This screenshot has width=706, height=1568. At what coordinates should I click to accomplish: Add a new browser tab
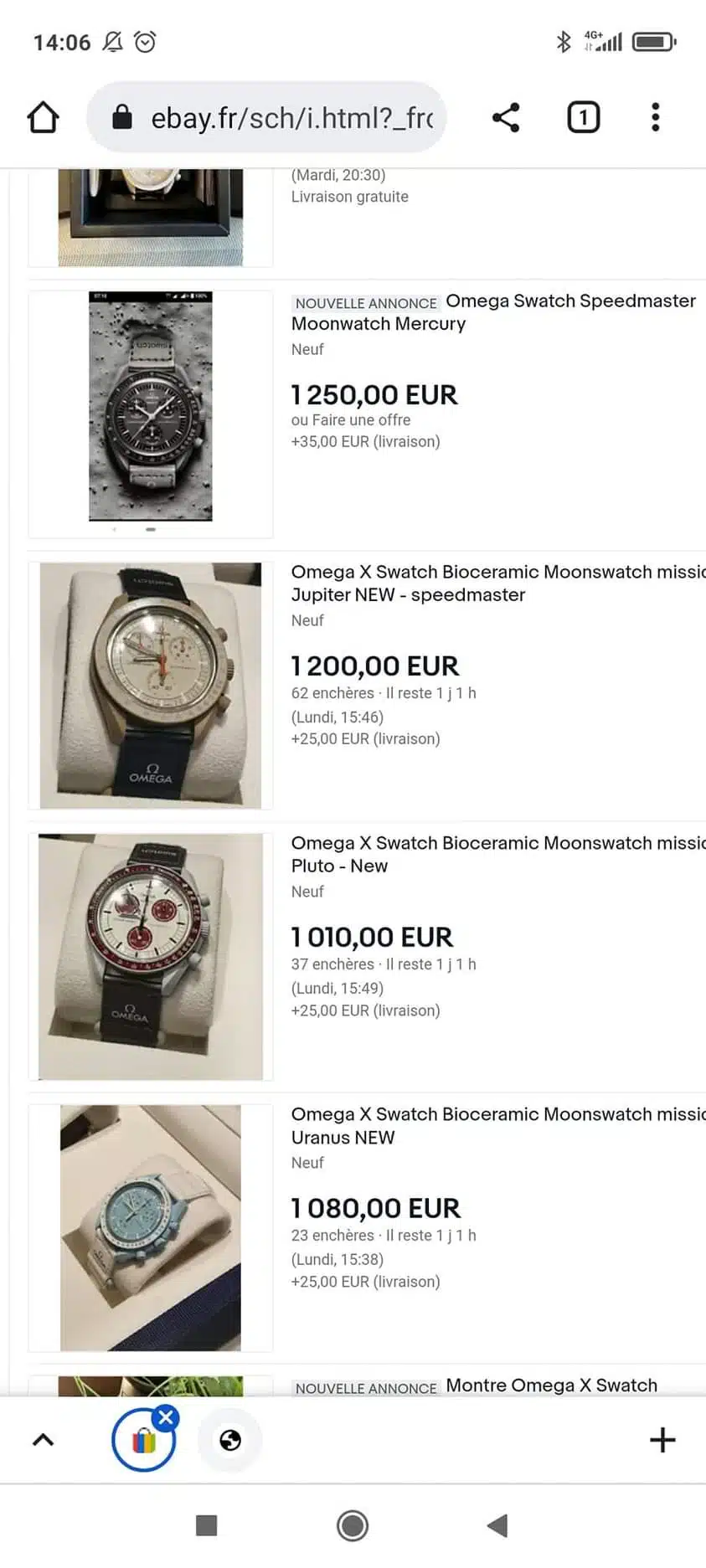click(662, 1440)
